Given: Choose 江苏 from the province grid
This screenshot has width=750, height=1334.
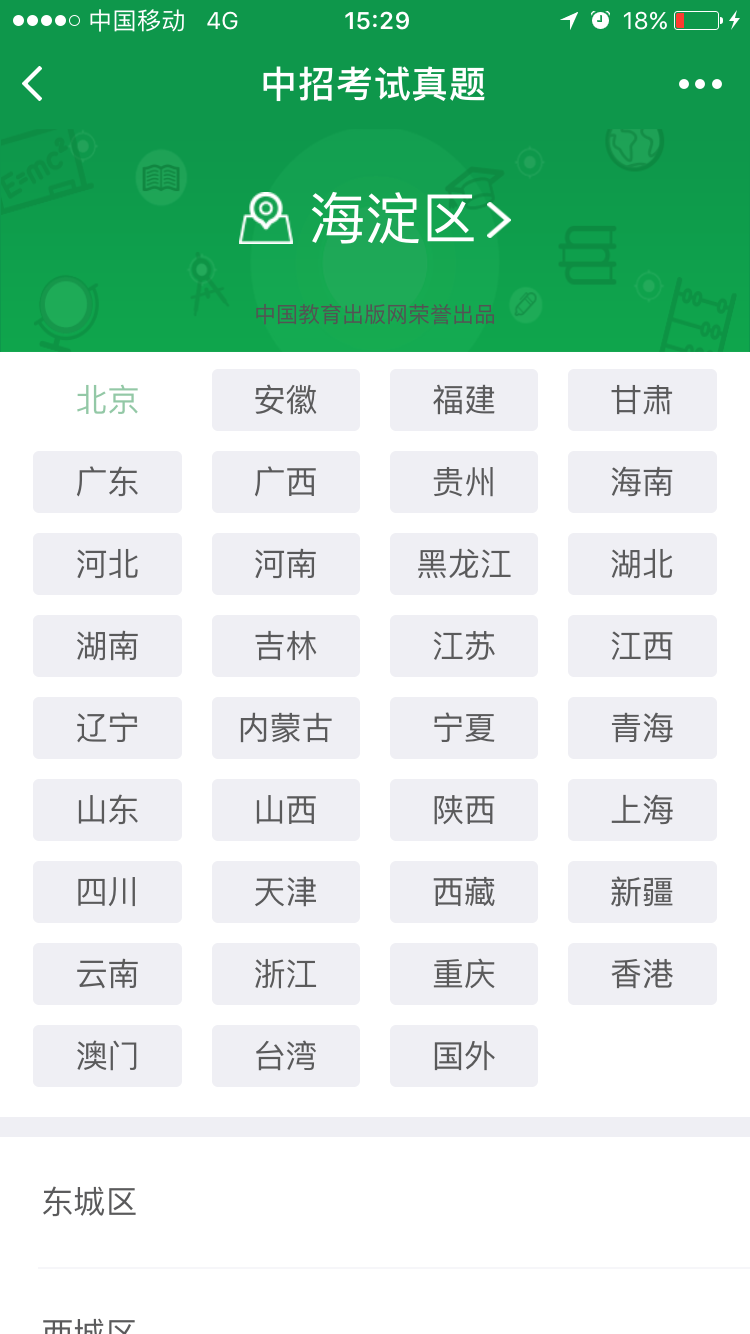Looking at the screenshot, I should click(463, 646).
